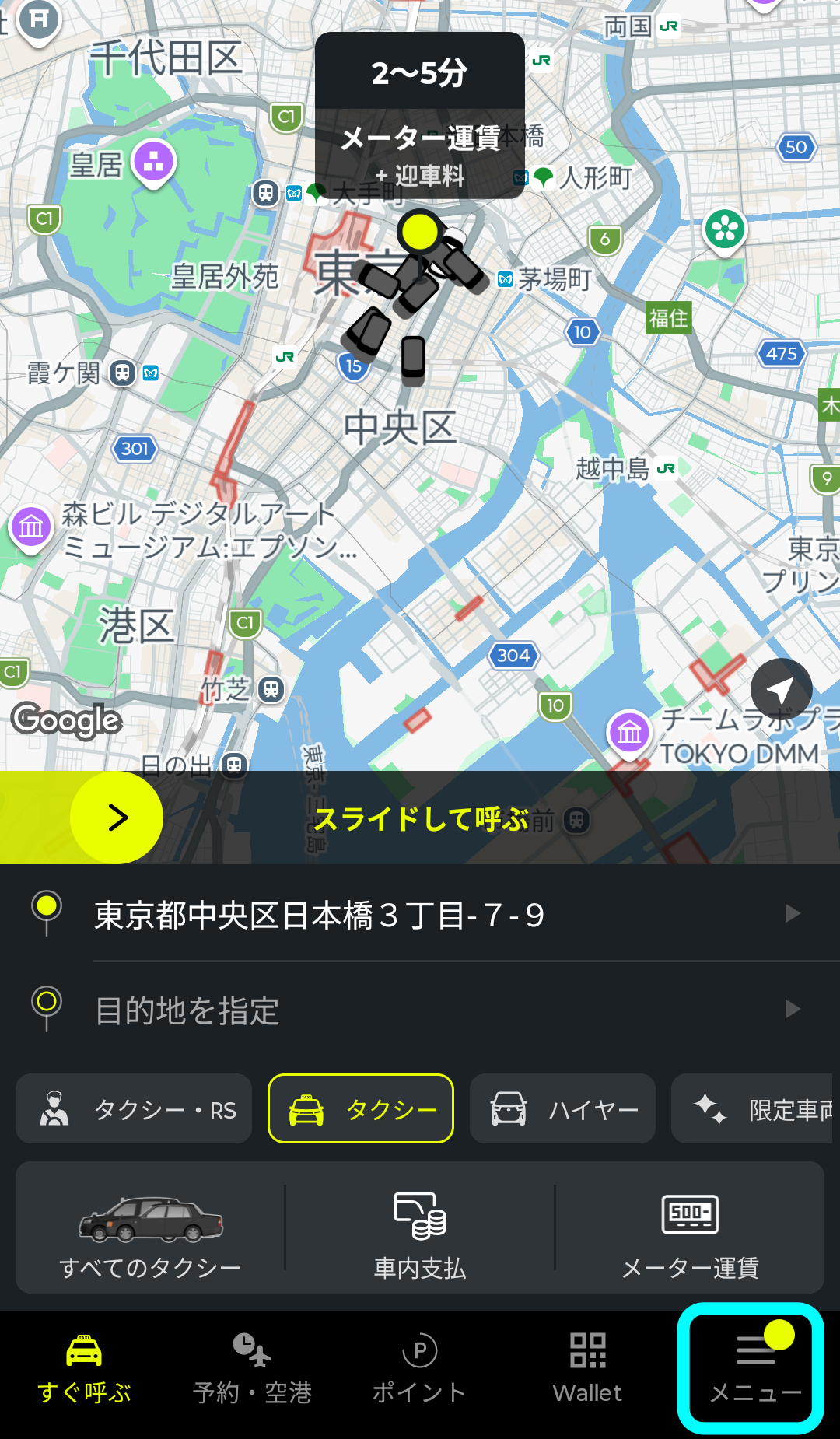840x1439 pixels.
Task: Switch to the Wallet tab
Action: point(587,1369)
